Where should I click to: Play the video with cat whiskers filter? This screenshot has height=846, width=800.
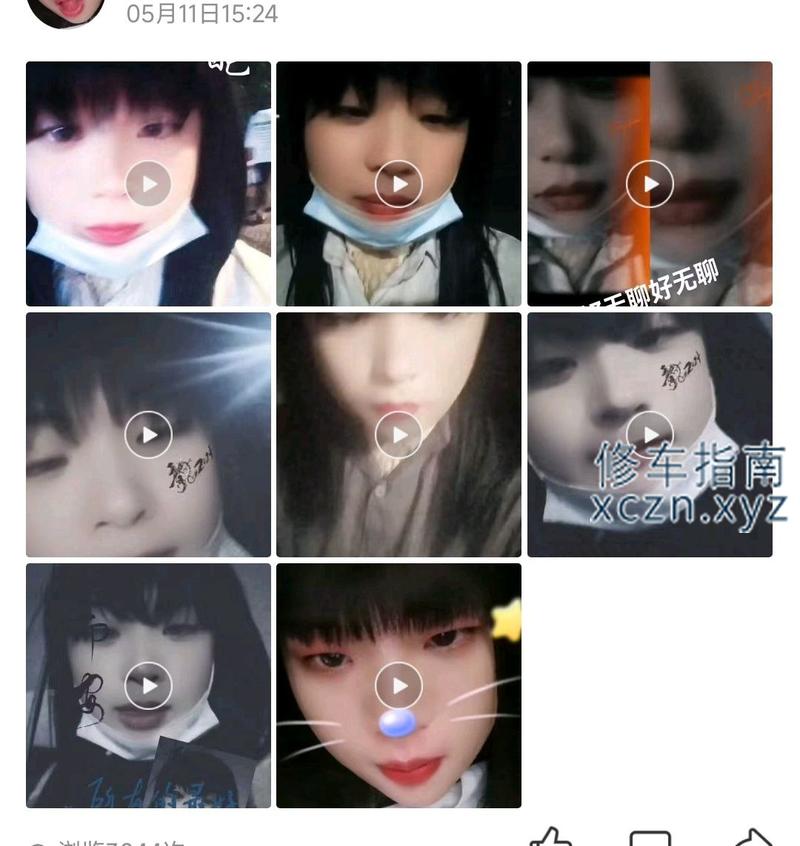click(398, 686)
